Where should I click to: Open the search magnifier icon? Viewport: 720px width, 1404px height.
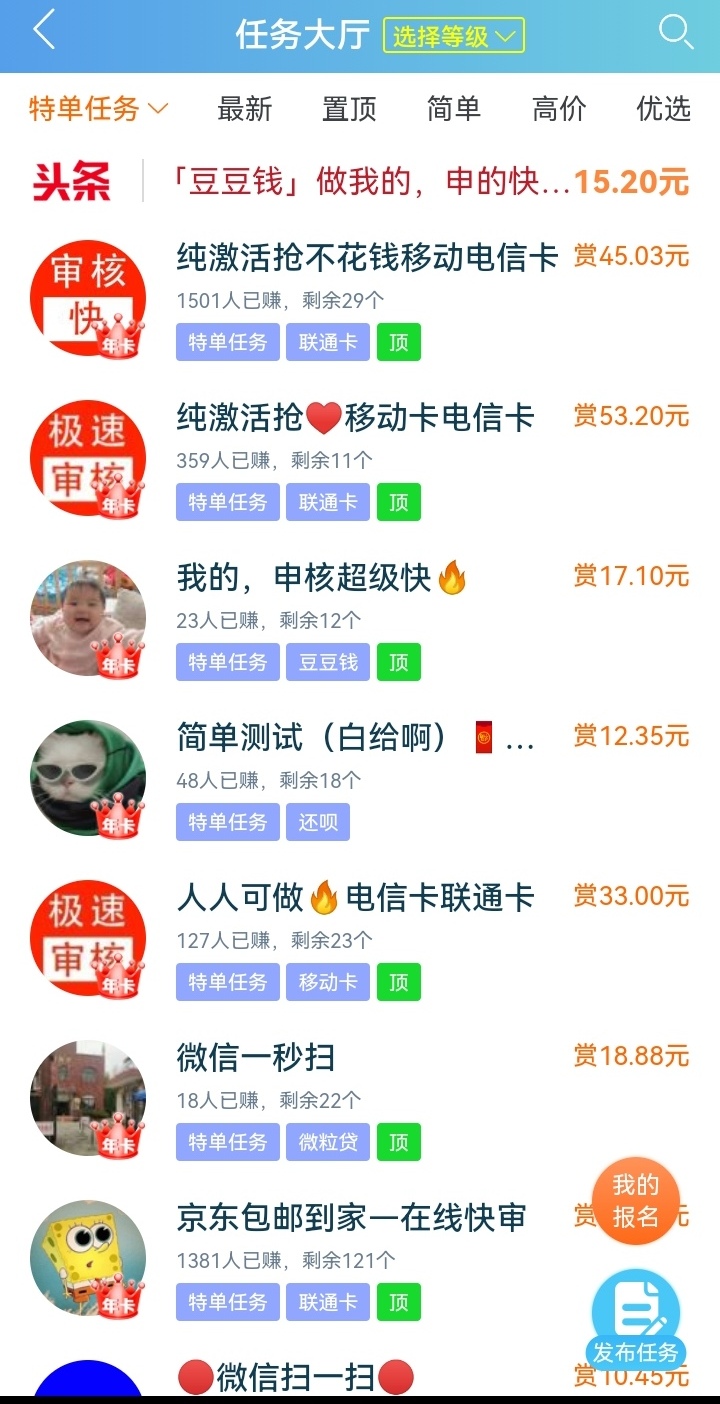[x=676, y=33]
